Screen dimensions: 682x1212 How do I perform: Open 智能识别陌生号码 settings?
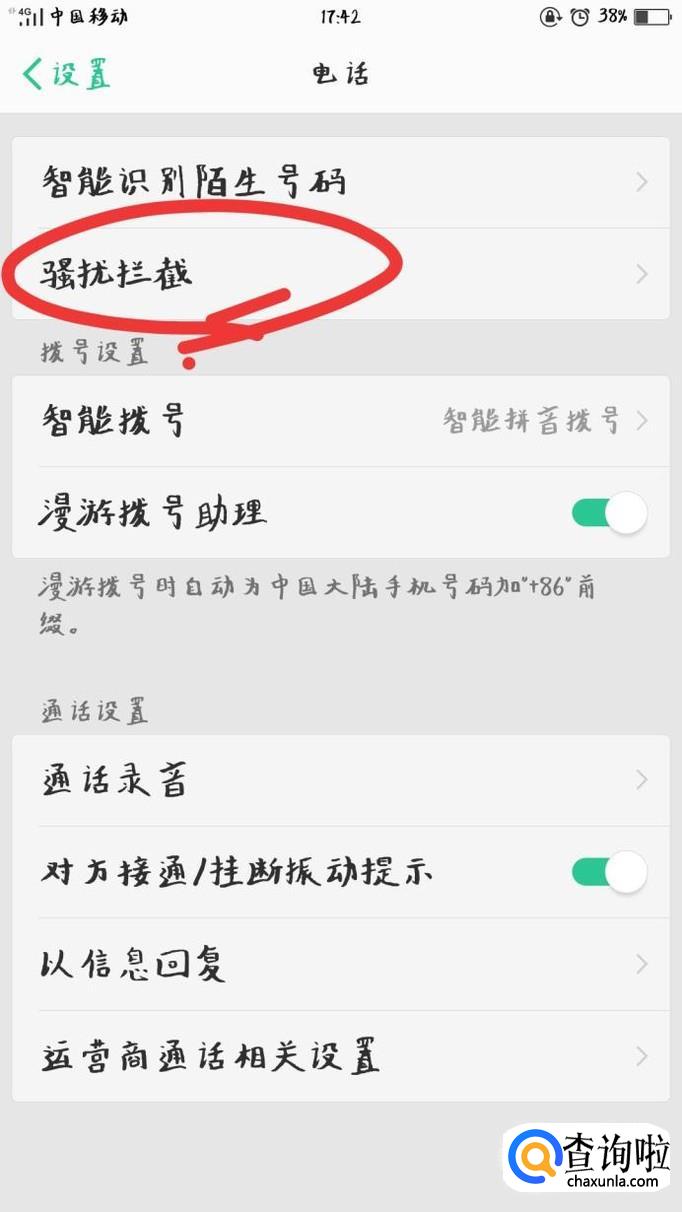tap(340, 182)
